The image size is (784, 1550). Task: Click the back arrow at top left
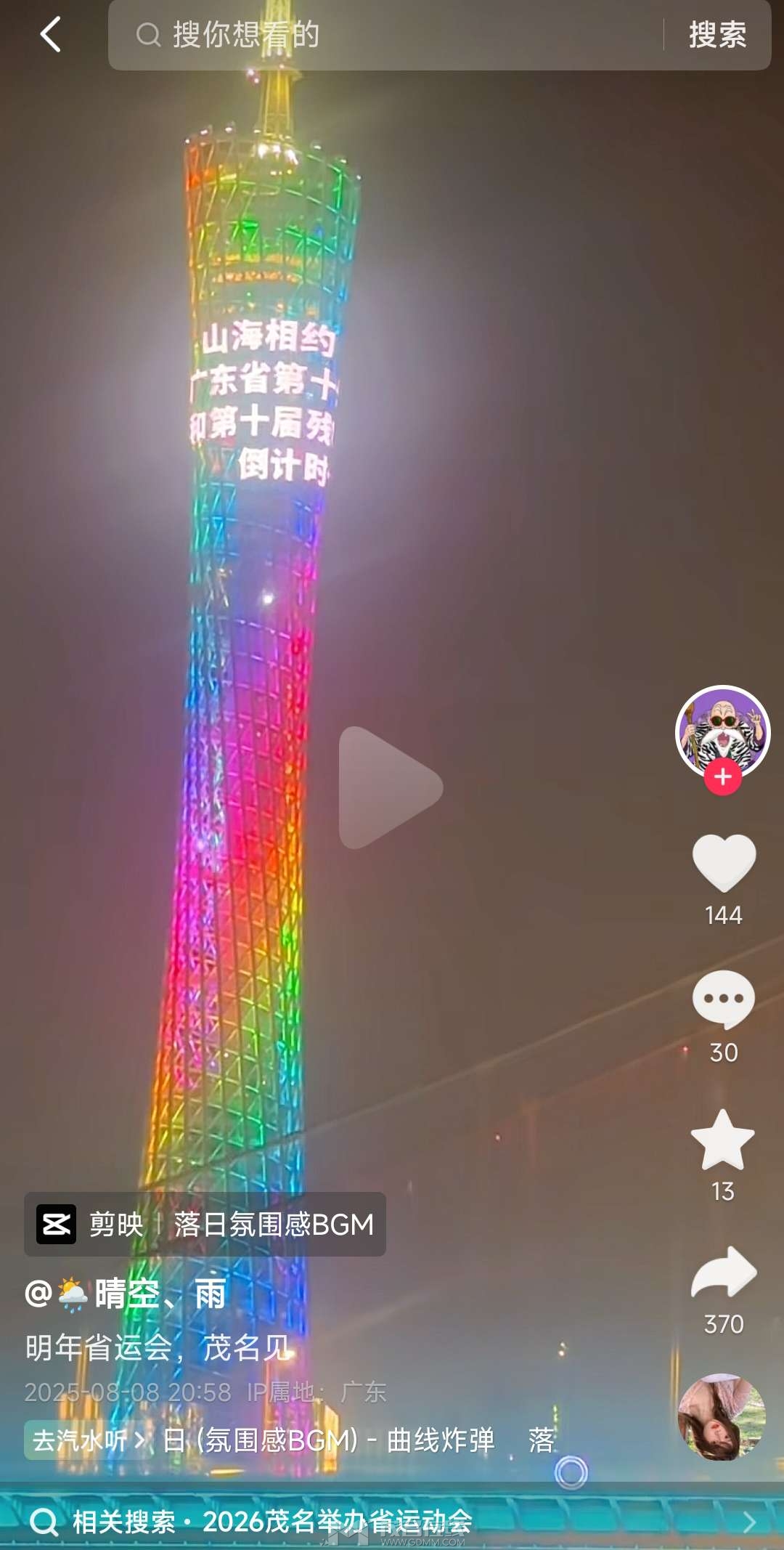pyautogui.click(x=49, y=36)
